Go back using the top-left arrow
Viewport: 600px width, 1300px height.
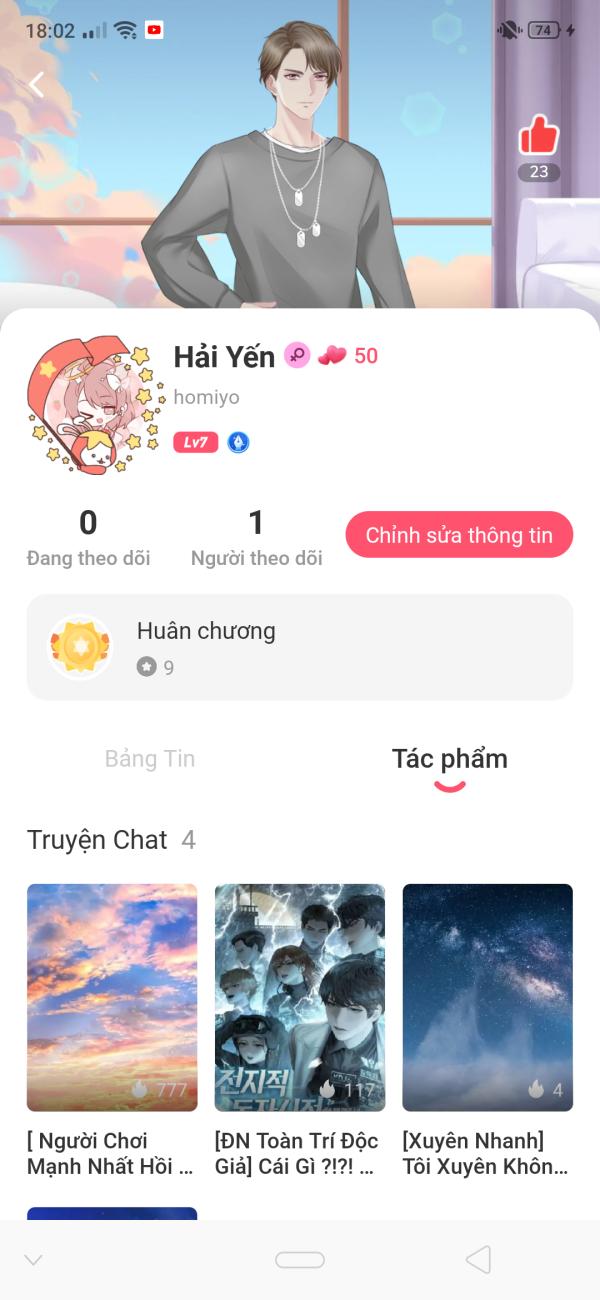[37, 85]
